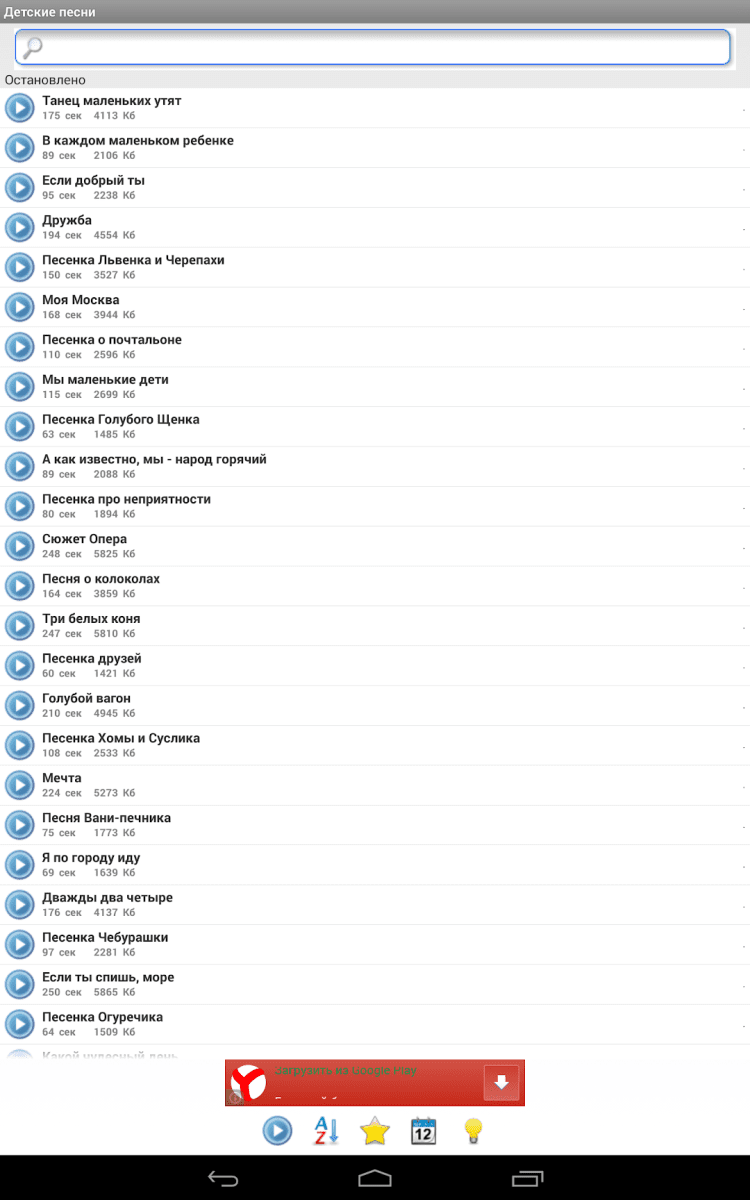
Task: Play Песенка Голубого Щенка
Action: point(20,427)
